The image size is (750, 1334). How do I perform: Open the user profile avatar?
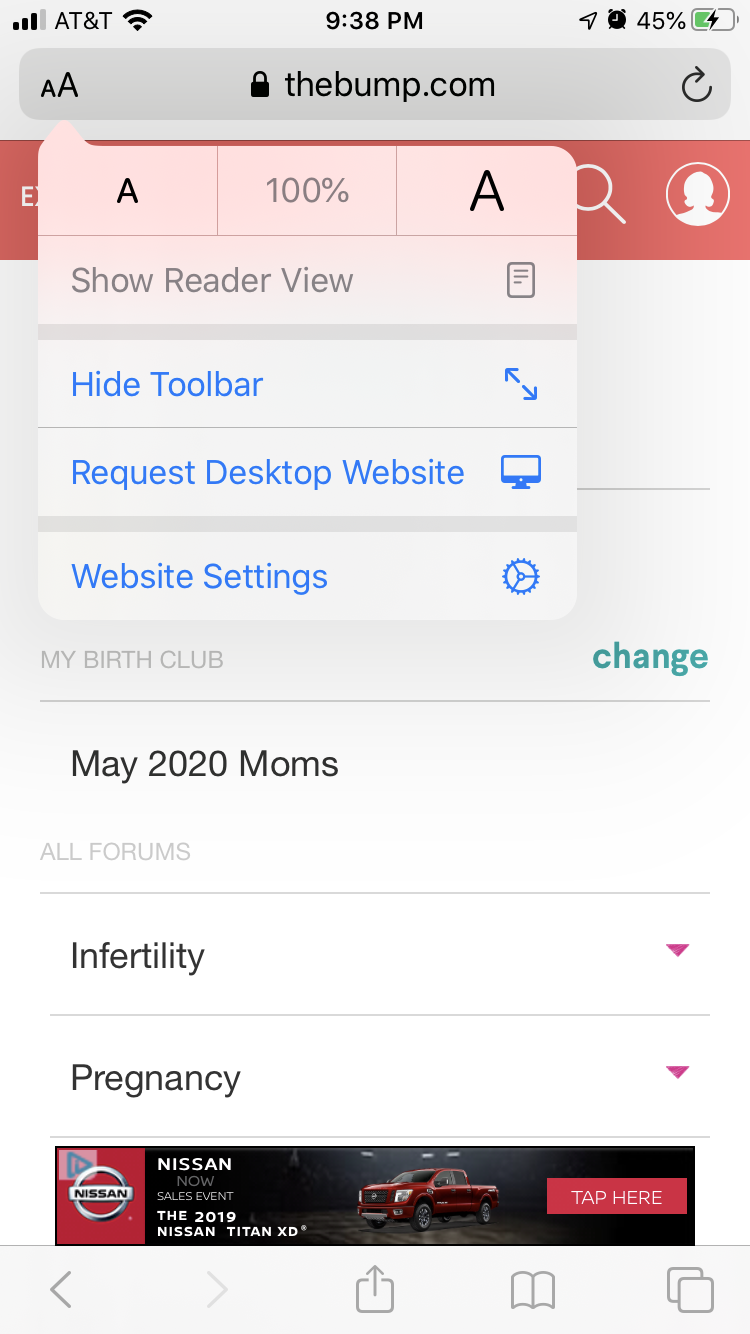[698, 194]
